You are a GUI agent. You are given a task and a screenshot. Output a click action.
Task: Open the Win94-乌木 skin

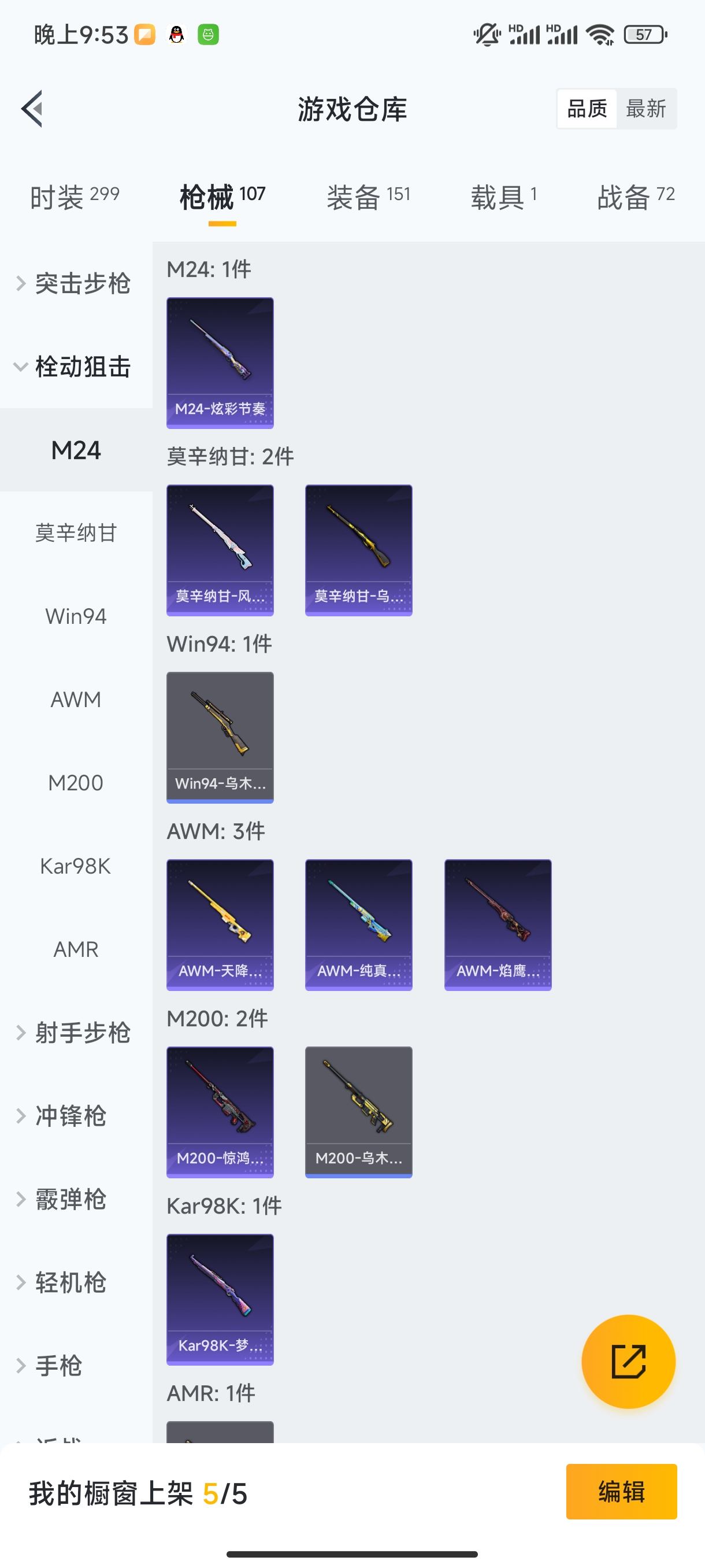point(220,737)
